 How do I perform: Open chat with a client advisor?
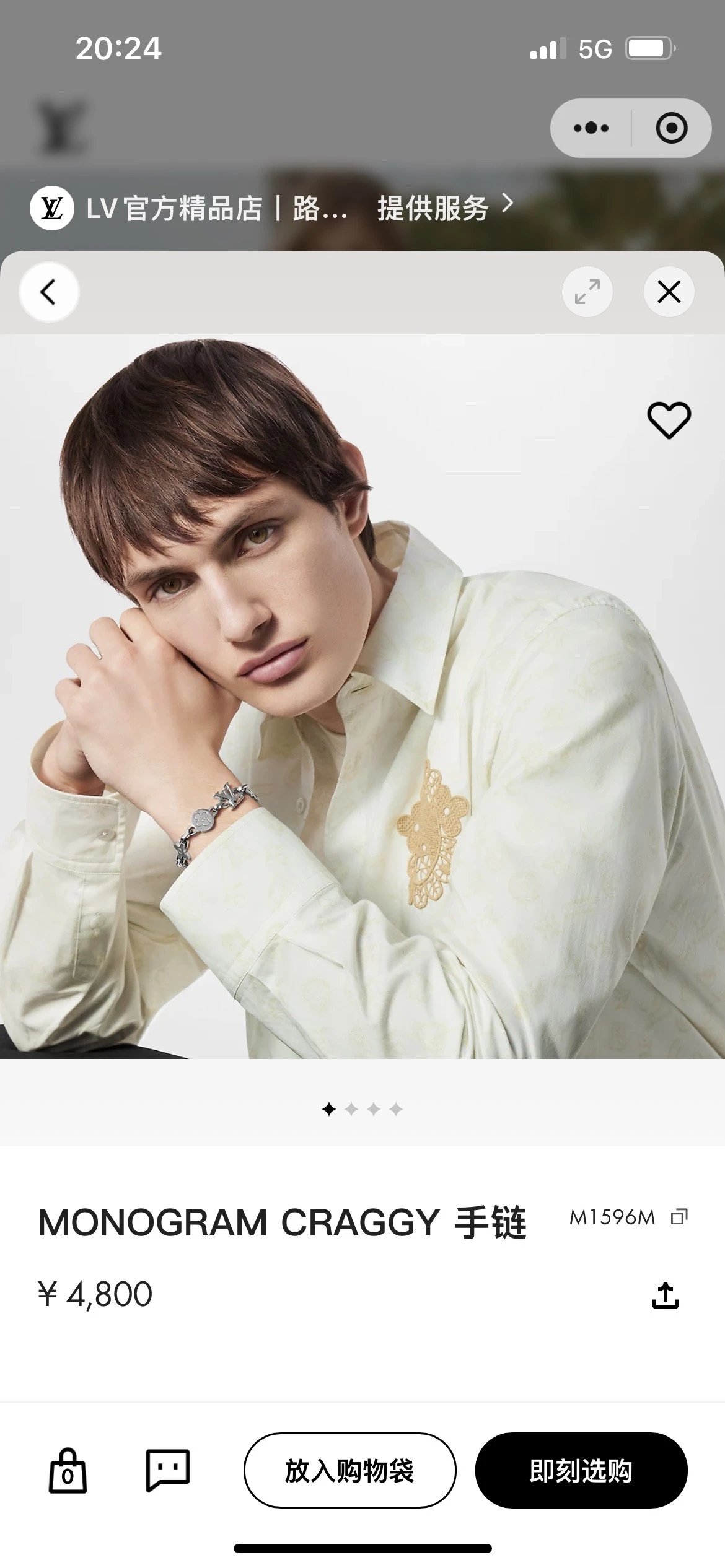[167, 1470]
